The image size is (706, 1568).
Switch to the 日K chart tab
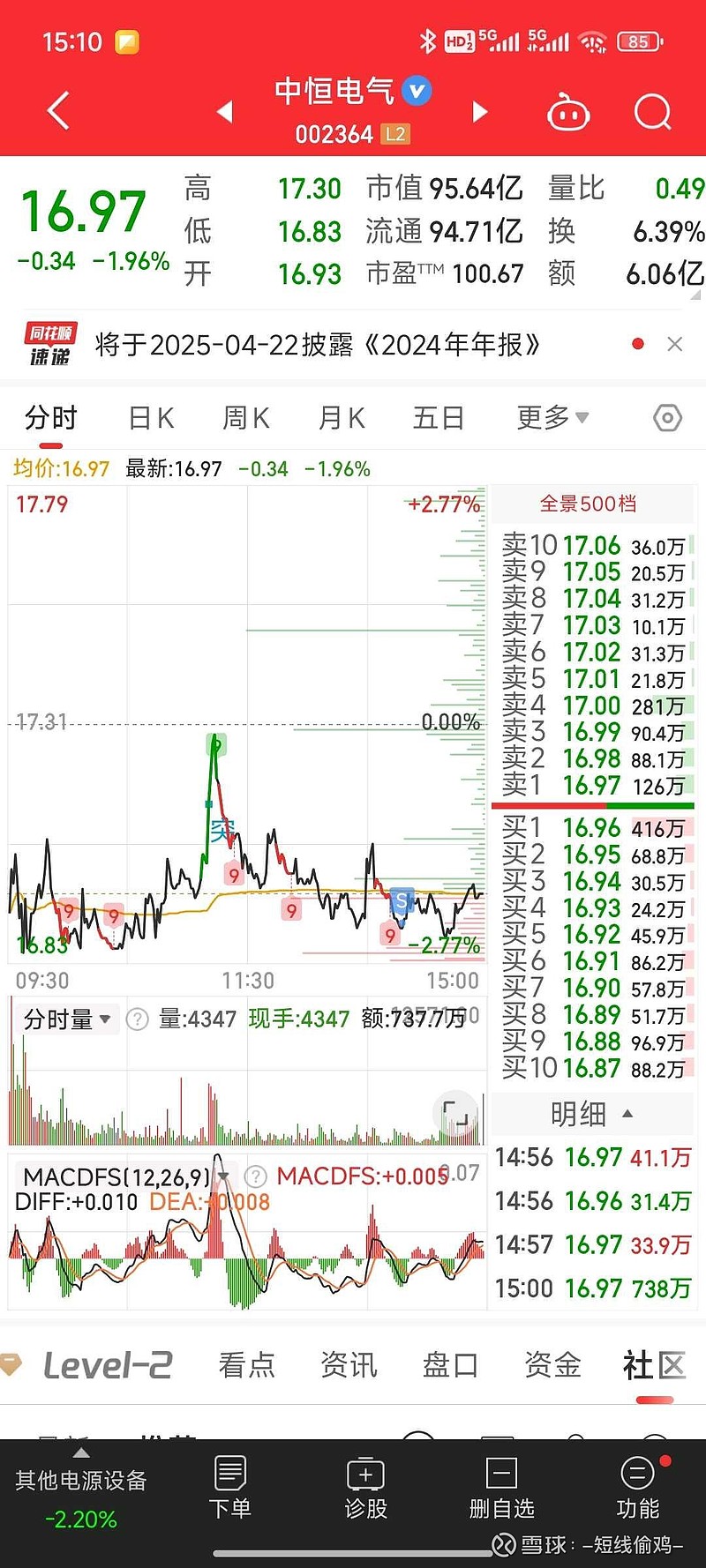pos(151,417)
